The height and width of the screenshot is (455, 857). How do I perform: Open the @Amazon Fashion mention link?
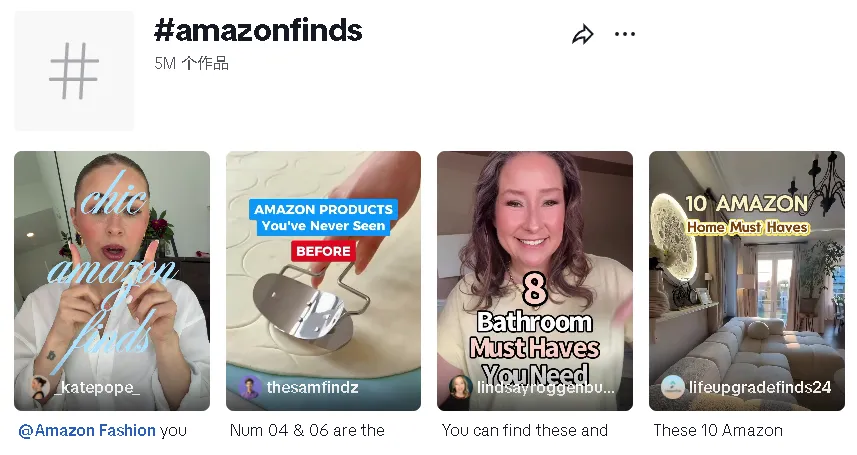tap(88, 431)
